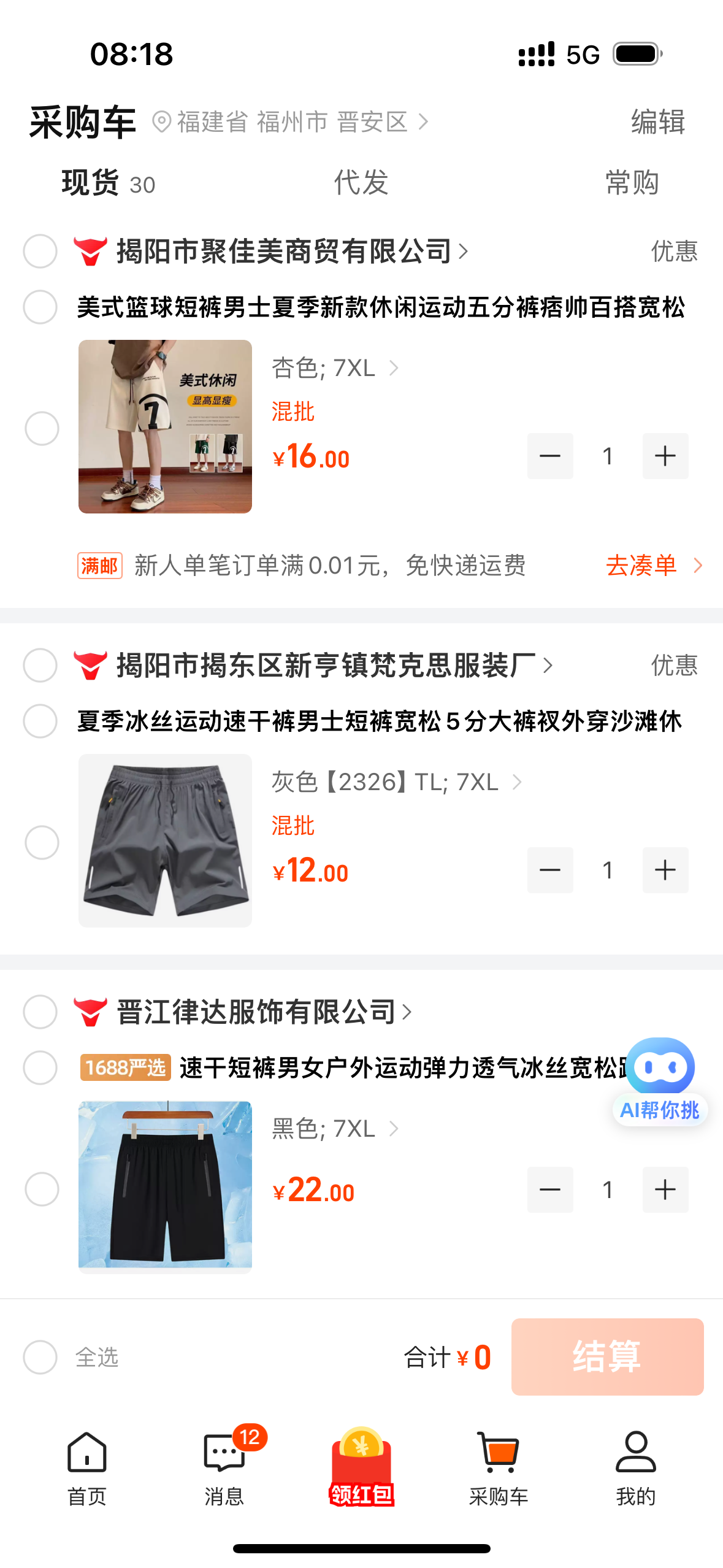Select all items from 晋江律达服饰有限公司
The width and height of the screenshot is (723, 1568).
[x=40, y=1012]
